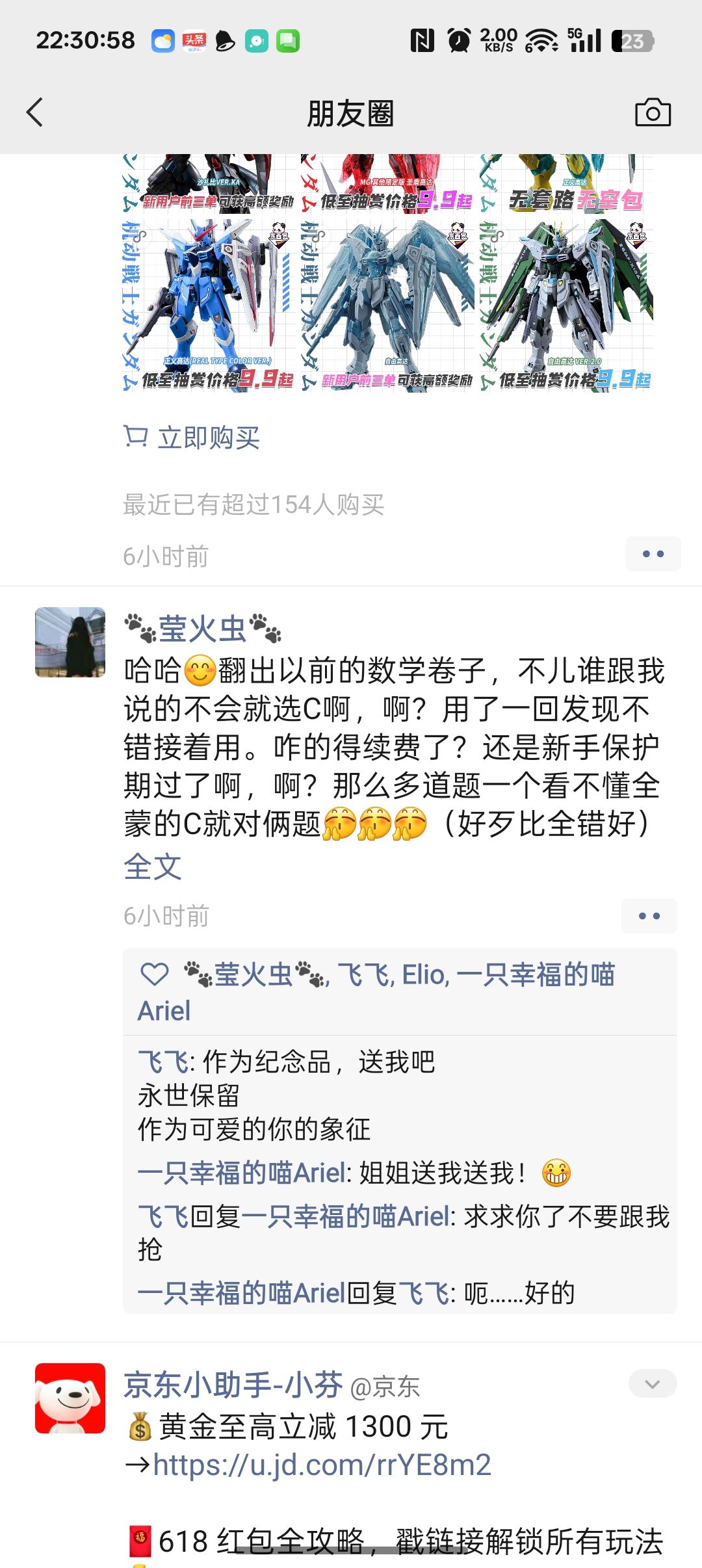The height and width of the screenshot is (1568, 702).
Task: View the green-winged Gundam VER.2.0 image
Action: (x=567, y=304)
